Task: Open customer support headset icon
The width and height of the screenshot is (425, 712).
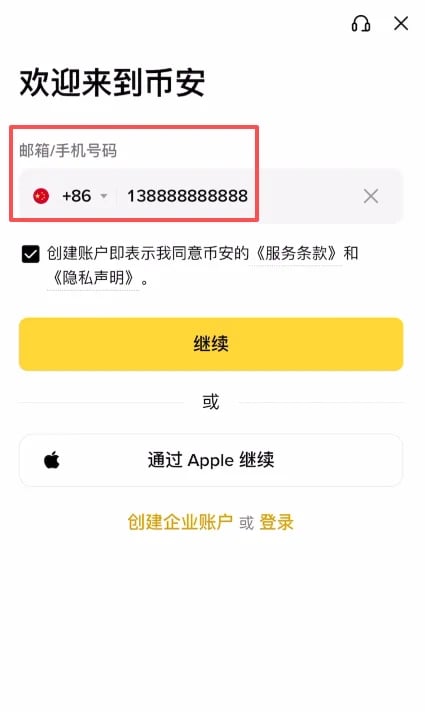Action: [x=361, y=24]
